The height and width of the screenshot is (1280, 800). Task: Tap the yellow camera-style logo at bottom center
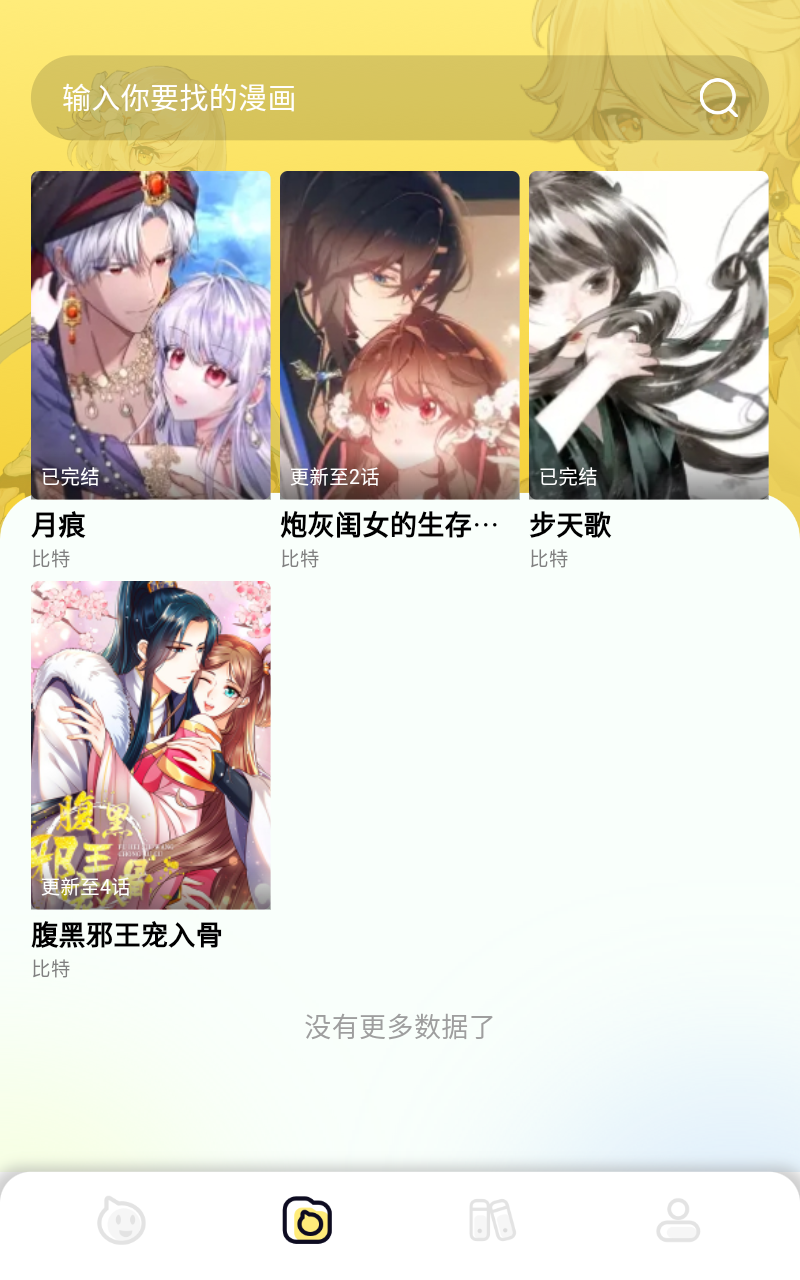click(x=305, y=1221)
